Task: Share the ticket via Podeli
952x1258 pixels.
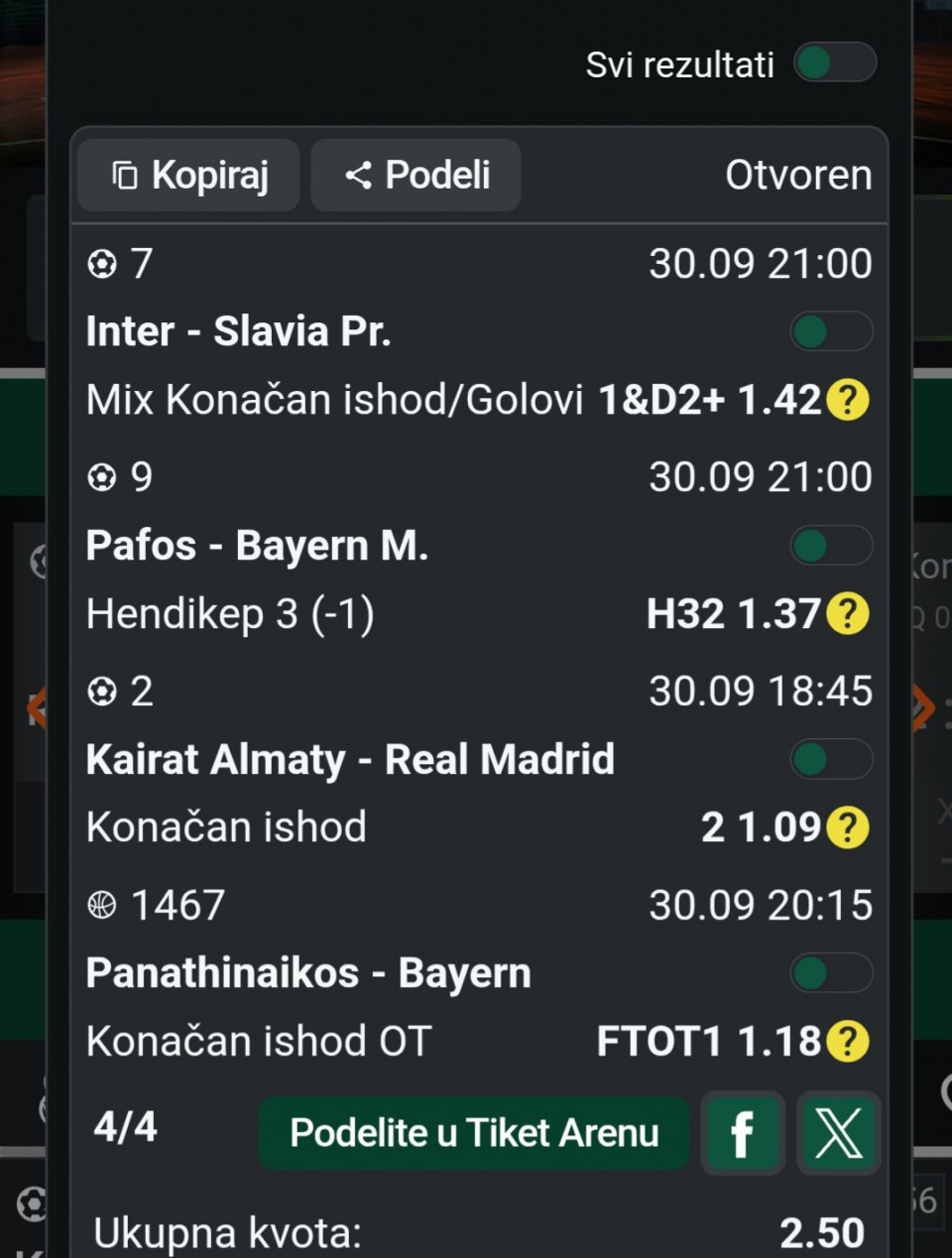Action: pyautogui.click(x=416, y=176)
